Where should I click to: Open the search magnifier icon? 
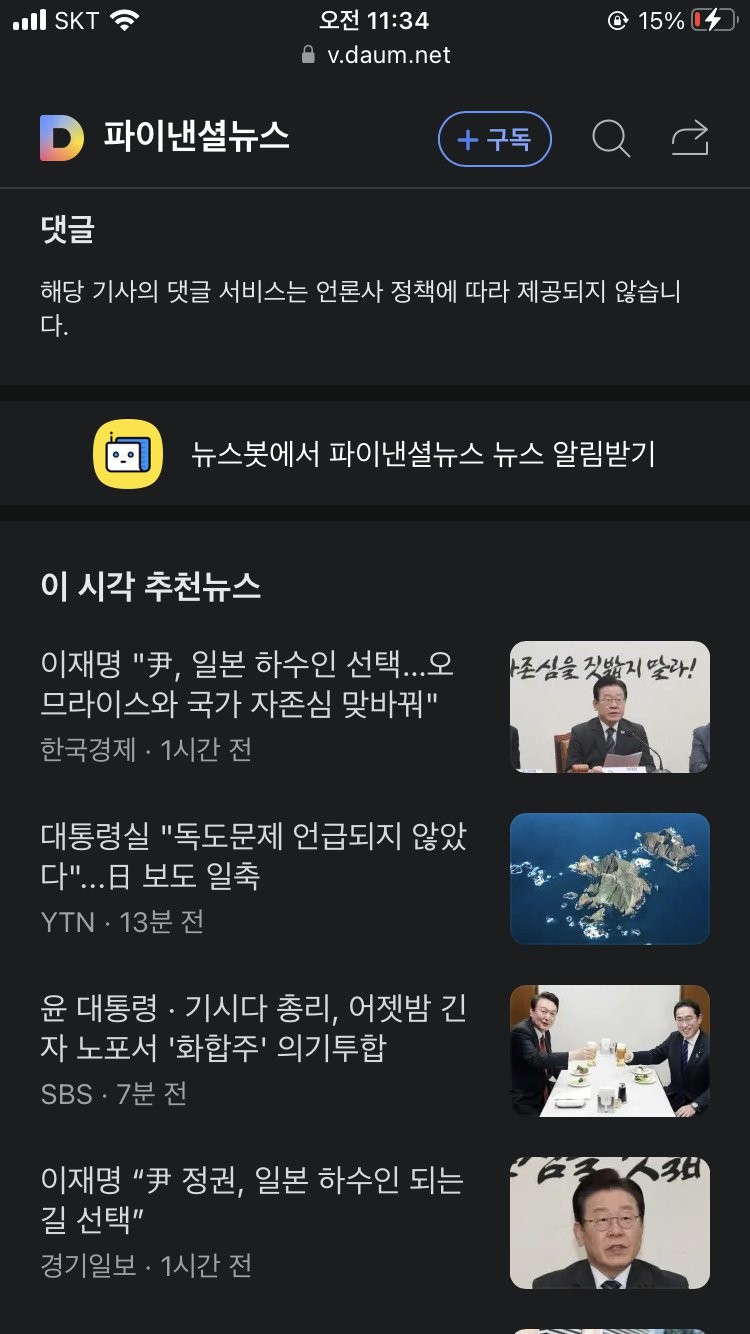(610, 139)
